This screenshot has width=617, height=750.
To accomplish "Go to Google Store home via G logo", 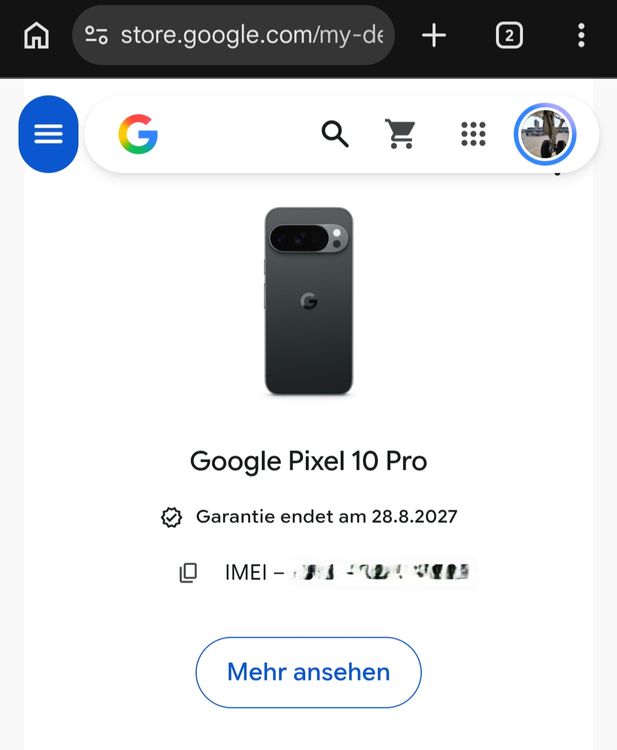I will tap(138, 134).
